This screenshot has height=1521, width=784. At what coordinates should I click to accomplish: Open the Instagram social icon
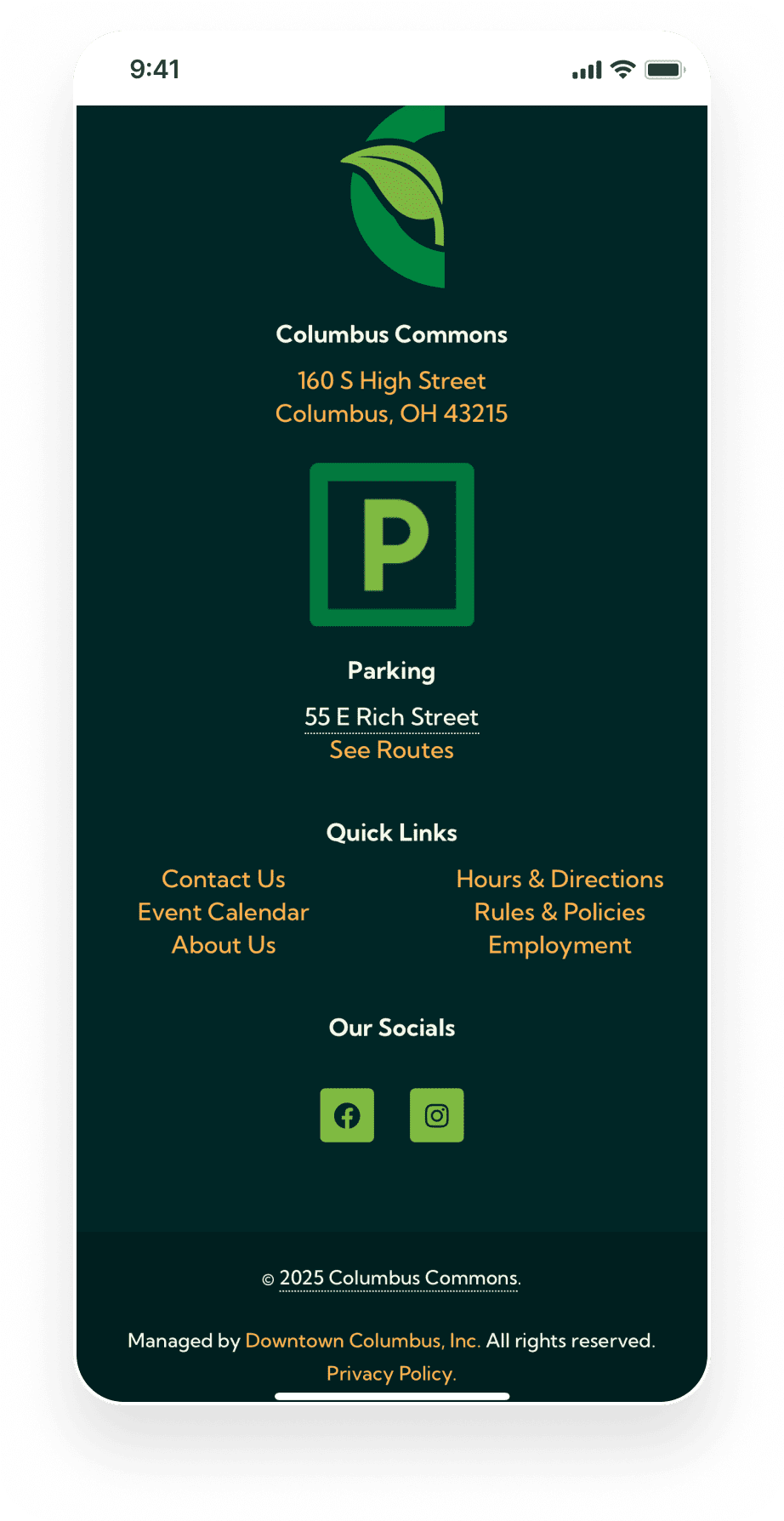click(437, 1115)
